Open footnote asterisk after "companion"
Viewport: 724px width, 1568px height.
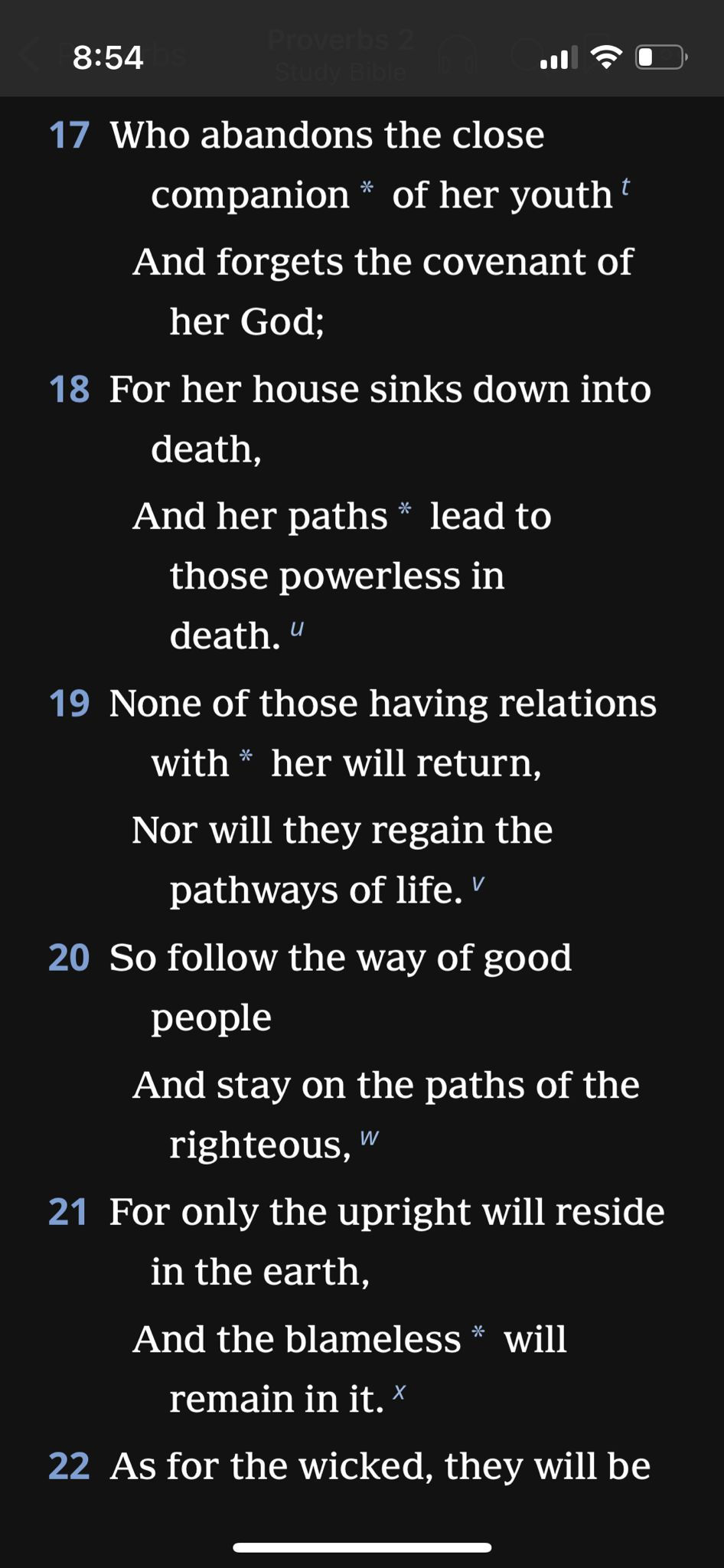[x=367, y=187]
